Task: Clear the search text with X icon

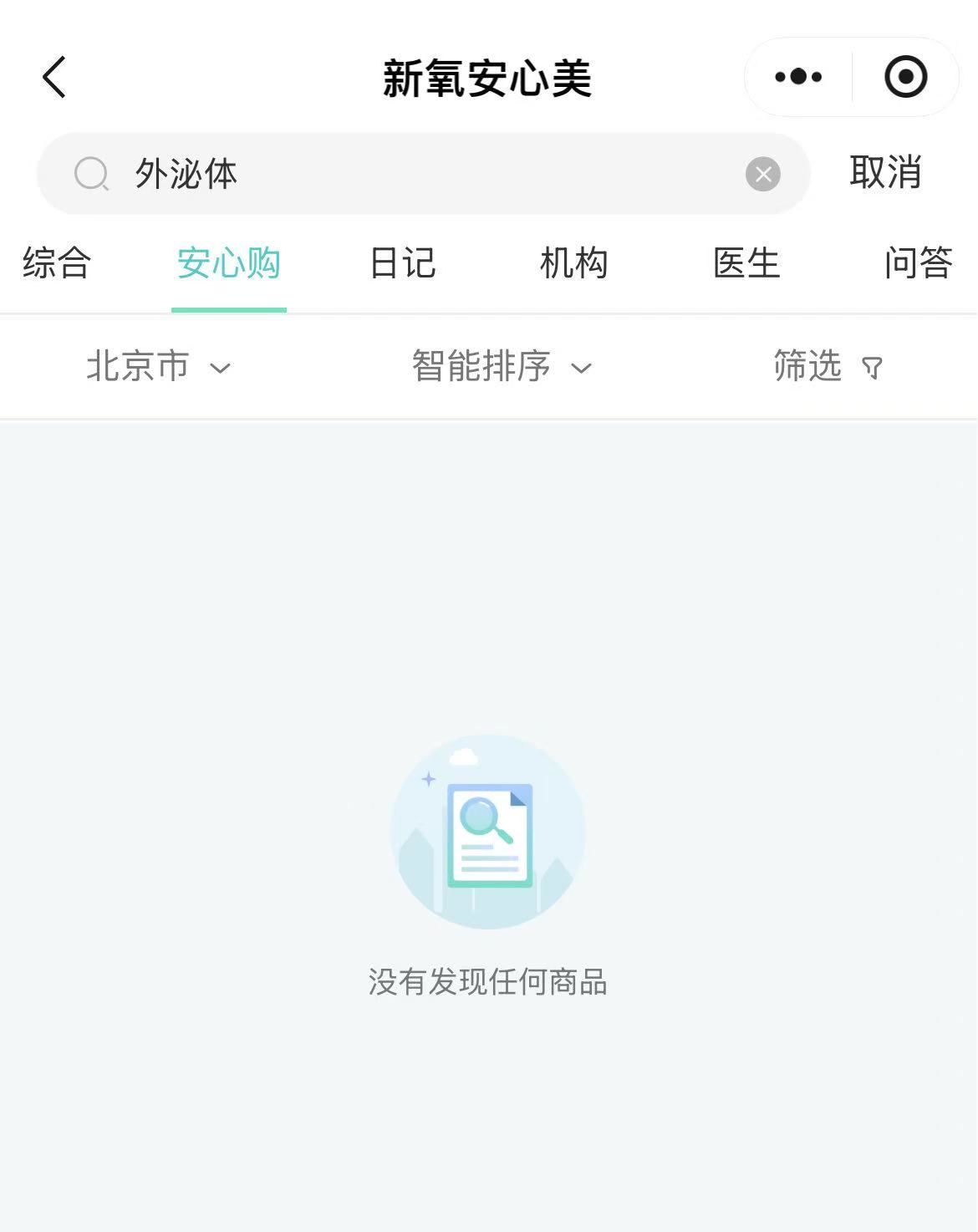Action: pyautogui.click(x=762, y=174)
